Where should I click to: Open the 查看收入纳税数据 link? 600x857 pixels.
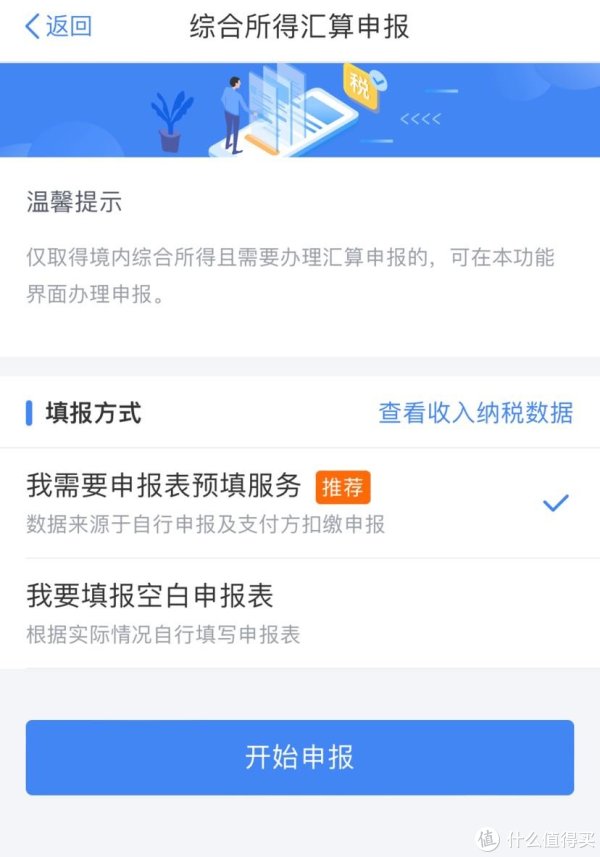click(475, 412)
